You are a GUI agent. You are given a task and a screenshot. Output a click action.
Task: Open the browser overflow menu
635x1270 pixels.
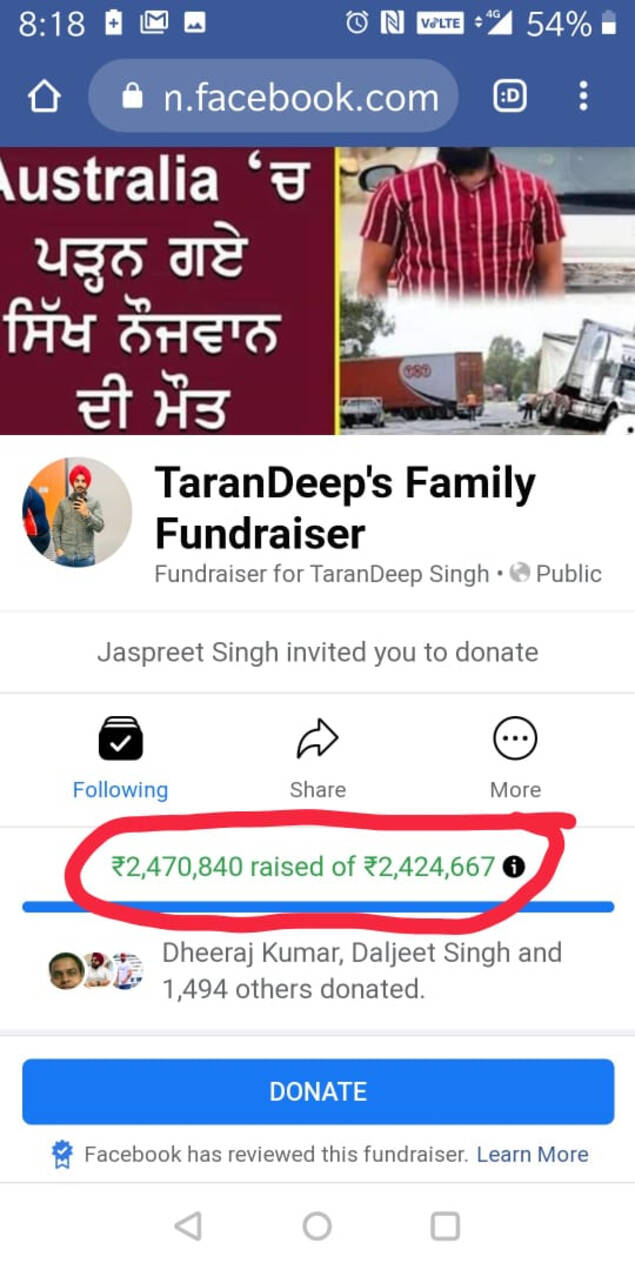click(x=584, y=97)
